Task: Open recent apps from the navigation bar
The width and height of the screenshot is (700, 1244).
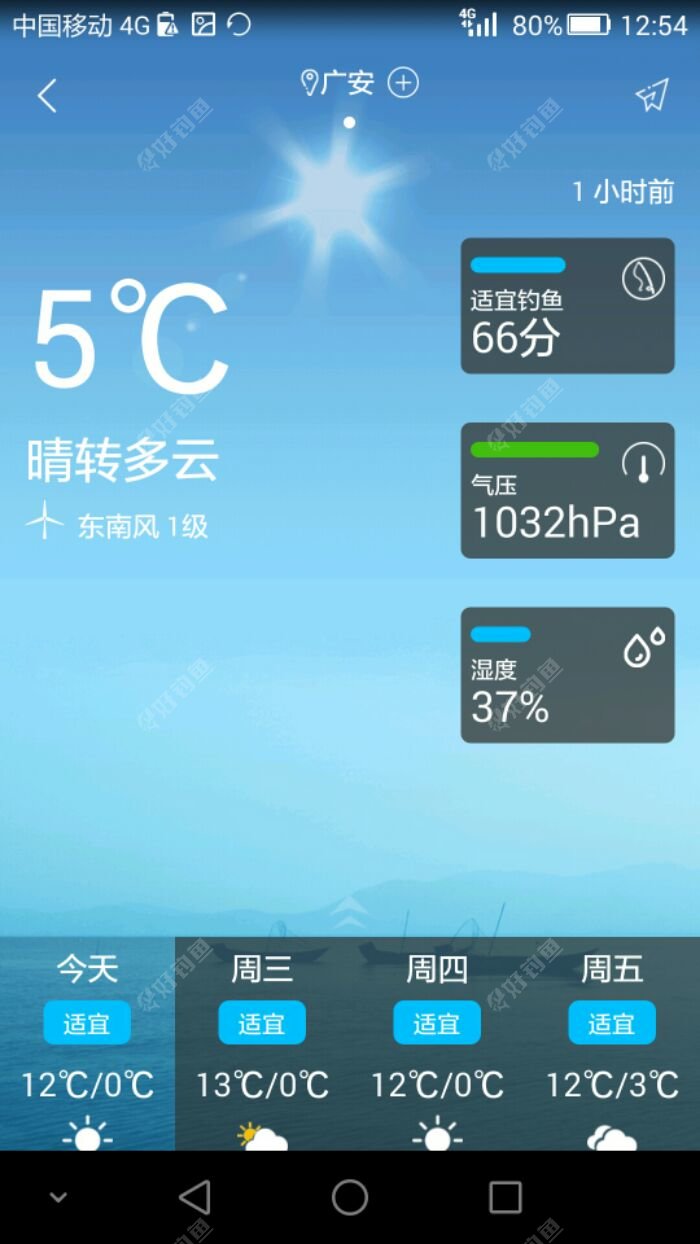Action: [505, 1197]
